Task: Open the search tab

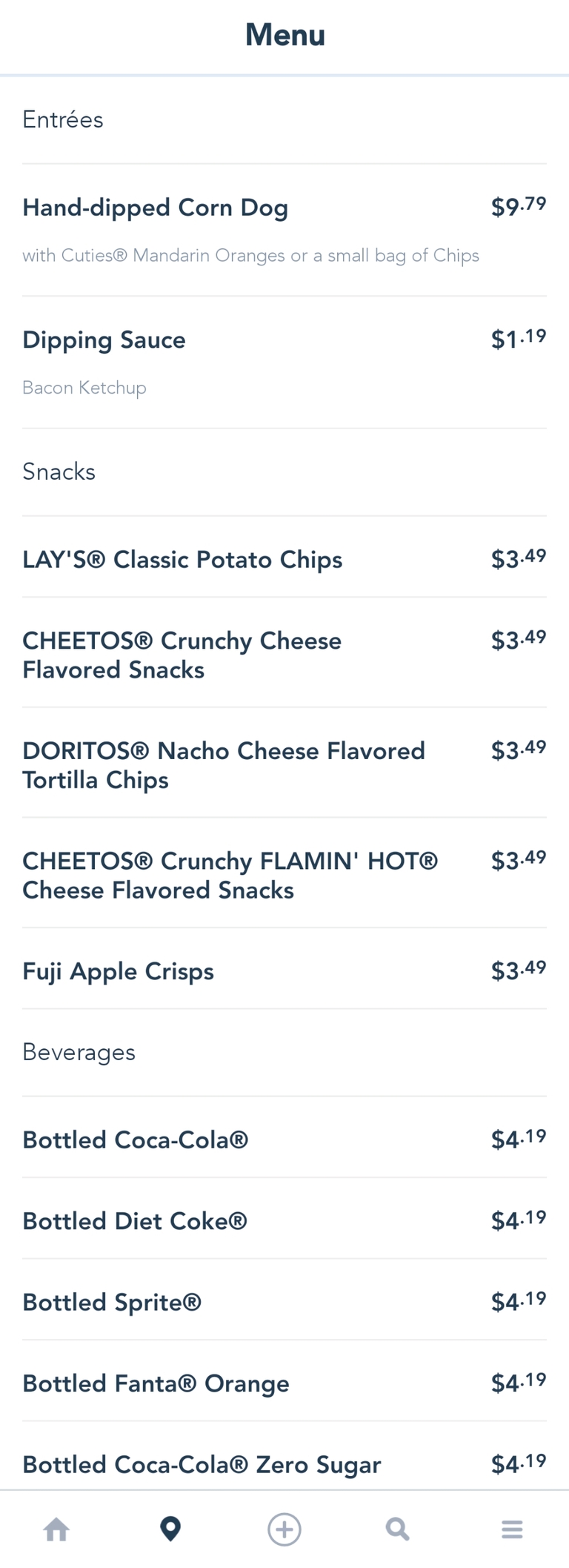Action: click(398, 1529)
